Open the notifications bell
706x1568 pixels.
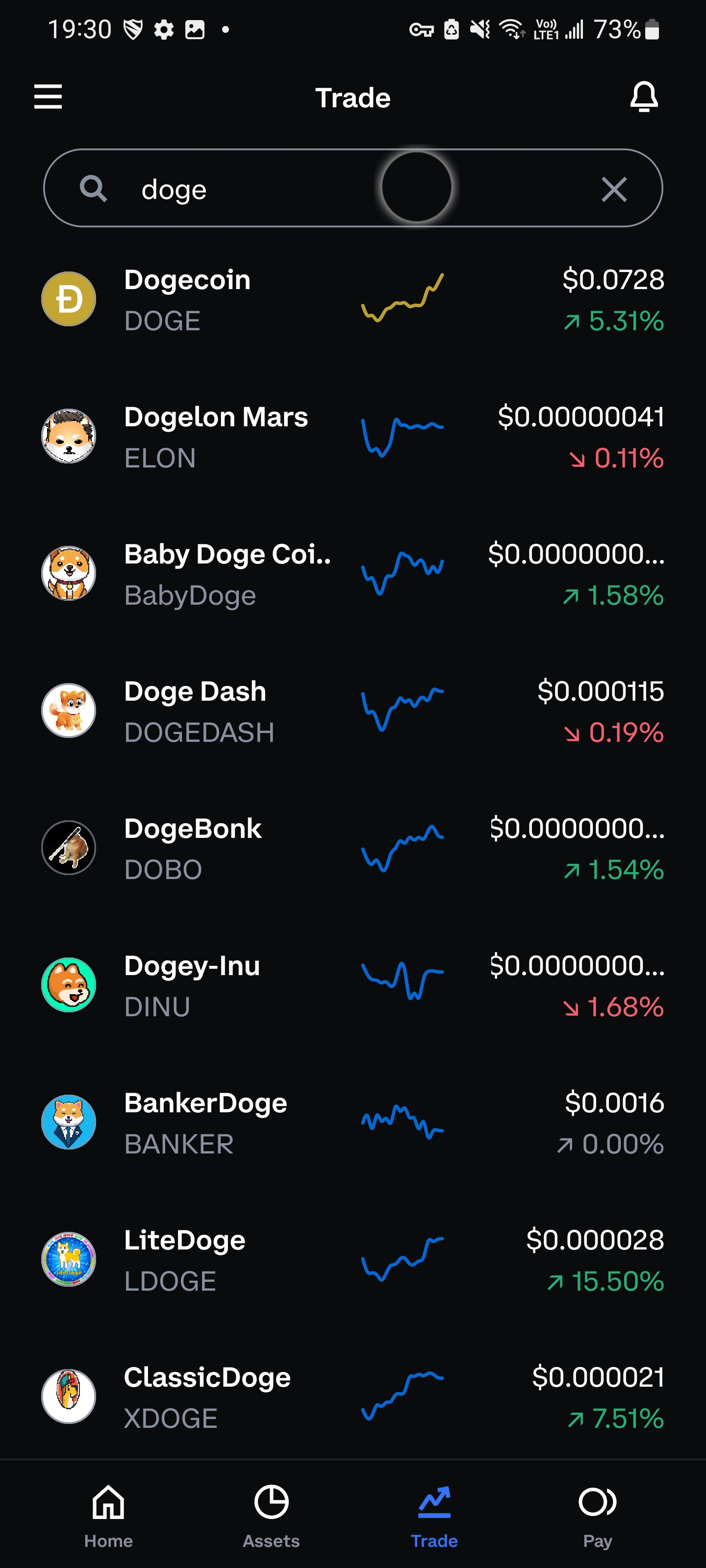[x=643, y=97]
